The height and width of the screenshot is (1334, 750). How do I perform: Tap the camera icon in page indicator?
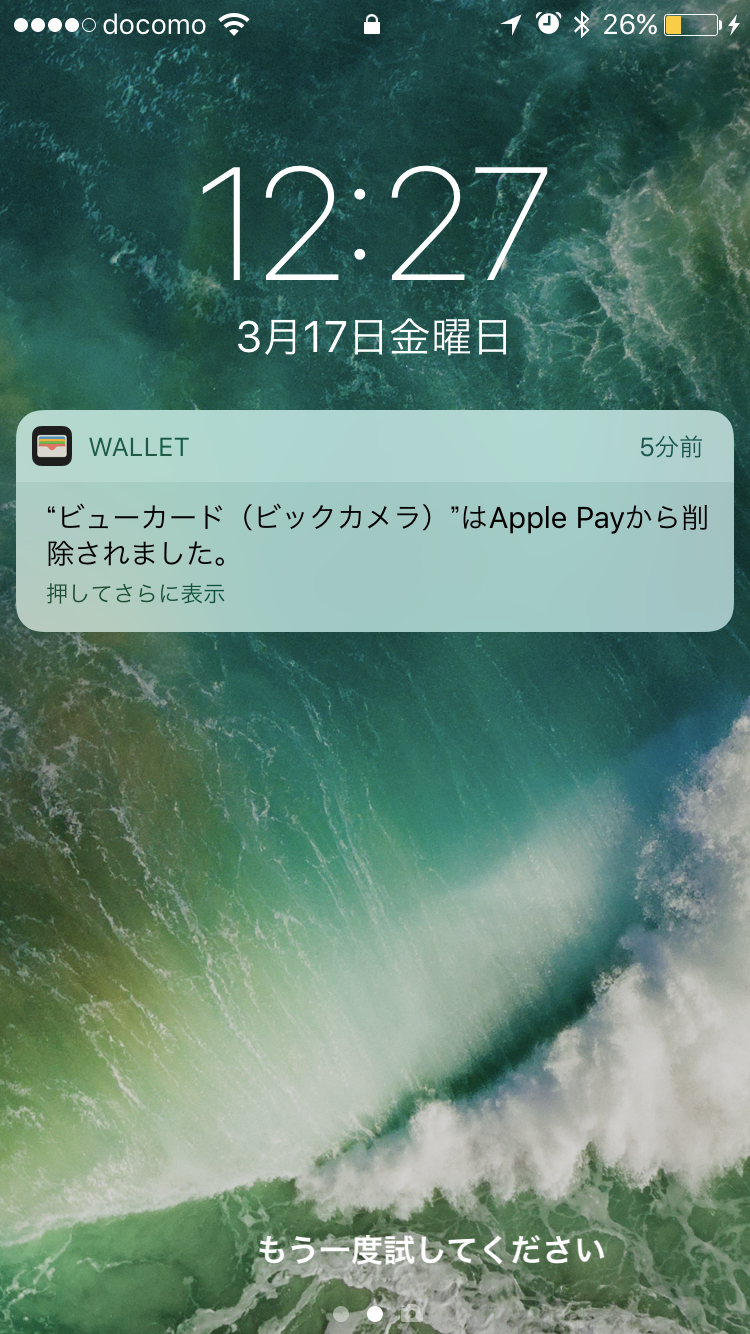click(410, 1313)
